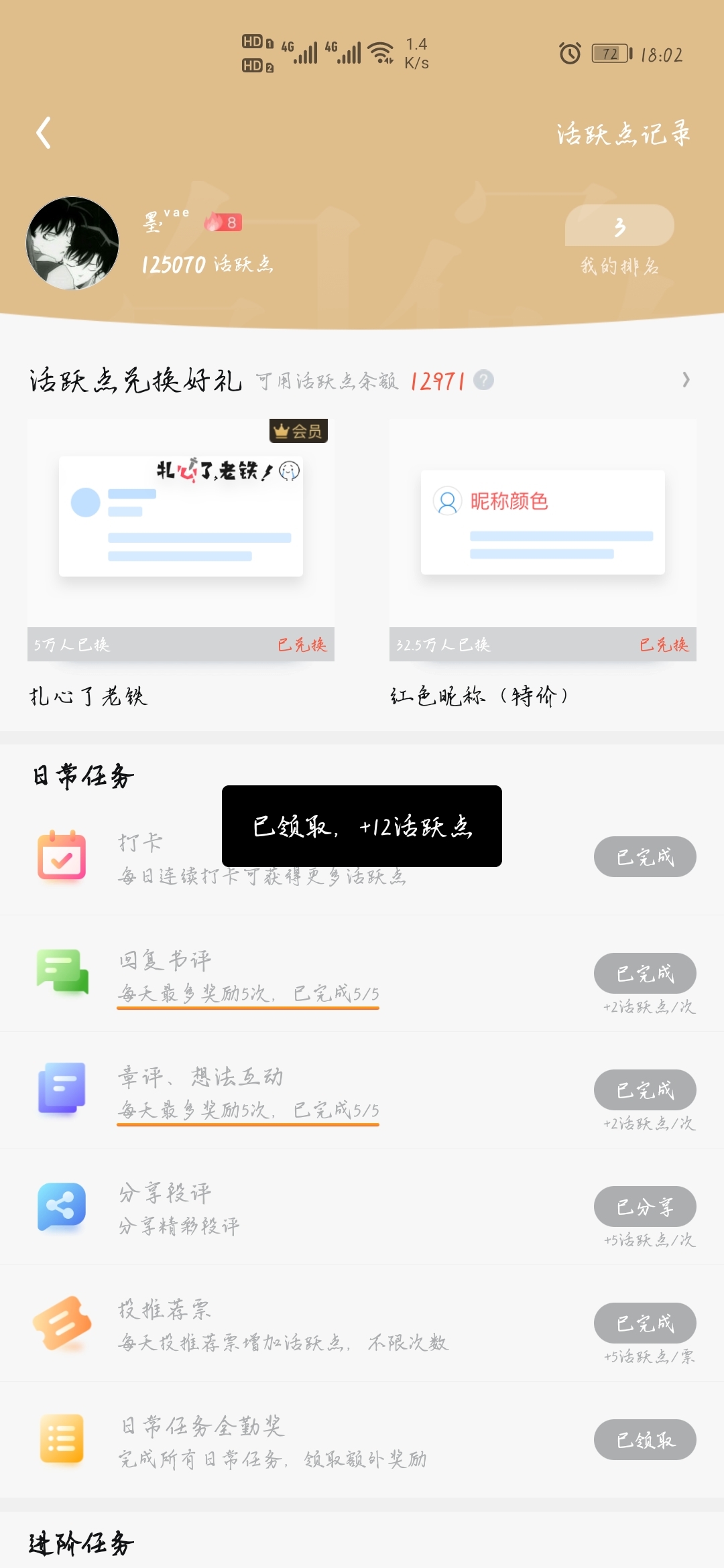Tap 已完成 button for 打卡 task
This screenshot has width=724, height=1568.
pos(645,856)
